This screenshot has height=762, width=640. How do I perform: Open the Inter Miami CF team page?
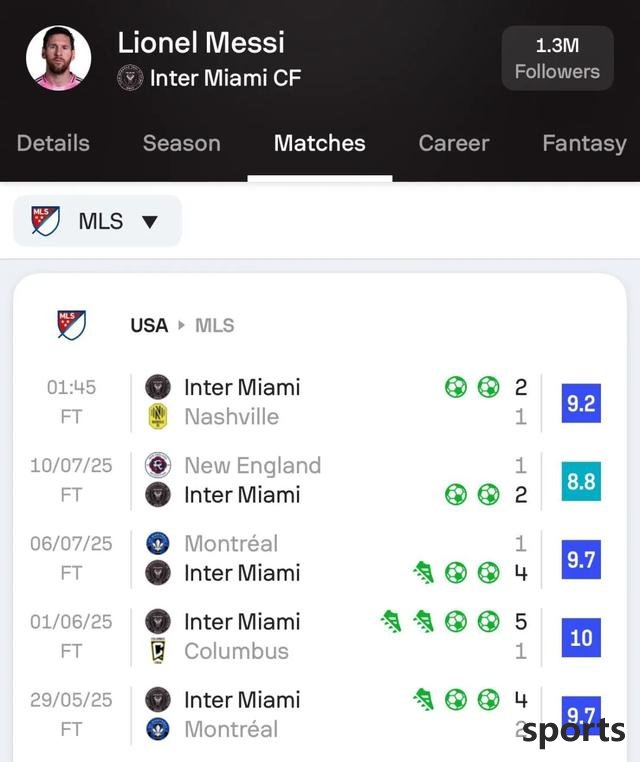224,78
